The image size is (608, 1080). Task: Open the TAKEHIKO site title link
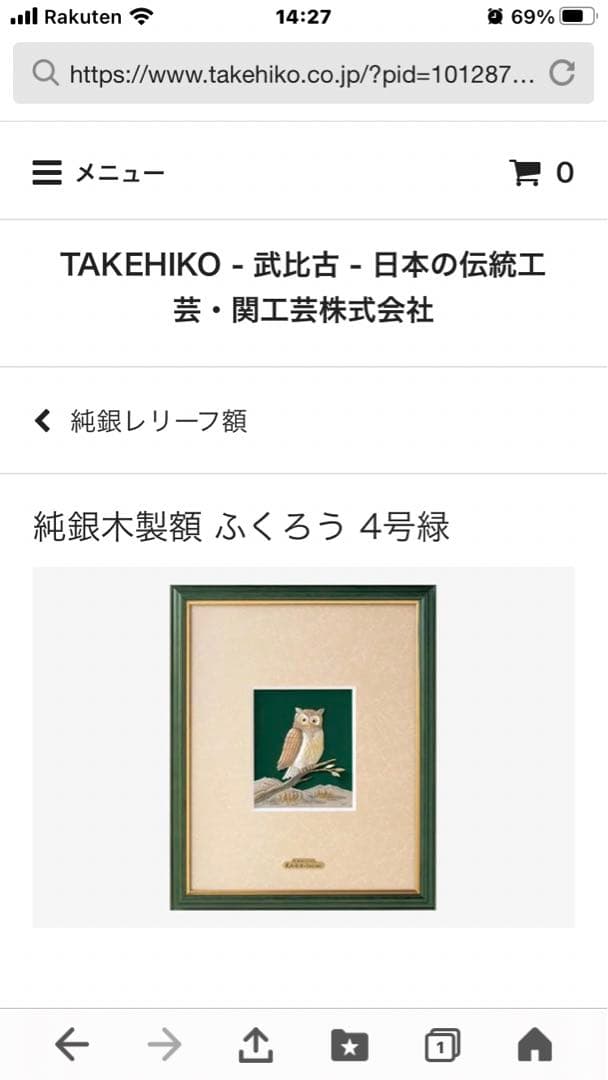click(303, 287)
